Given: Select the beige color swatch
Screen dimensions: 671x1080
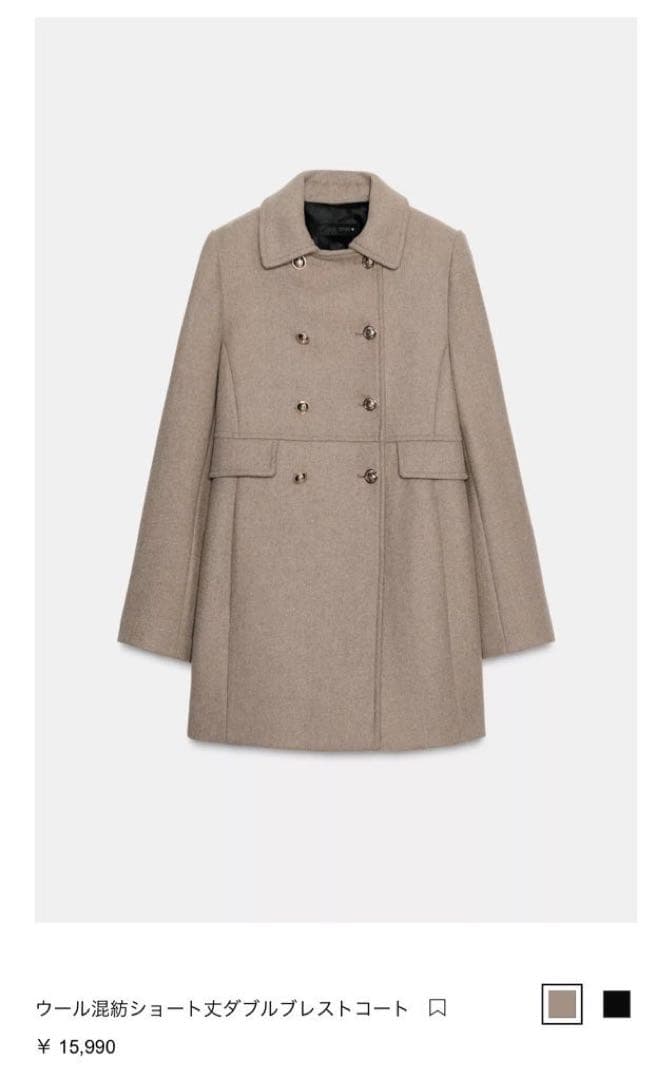Looking at the screenshot, I should click(561, 1004).
